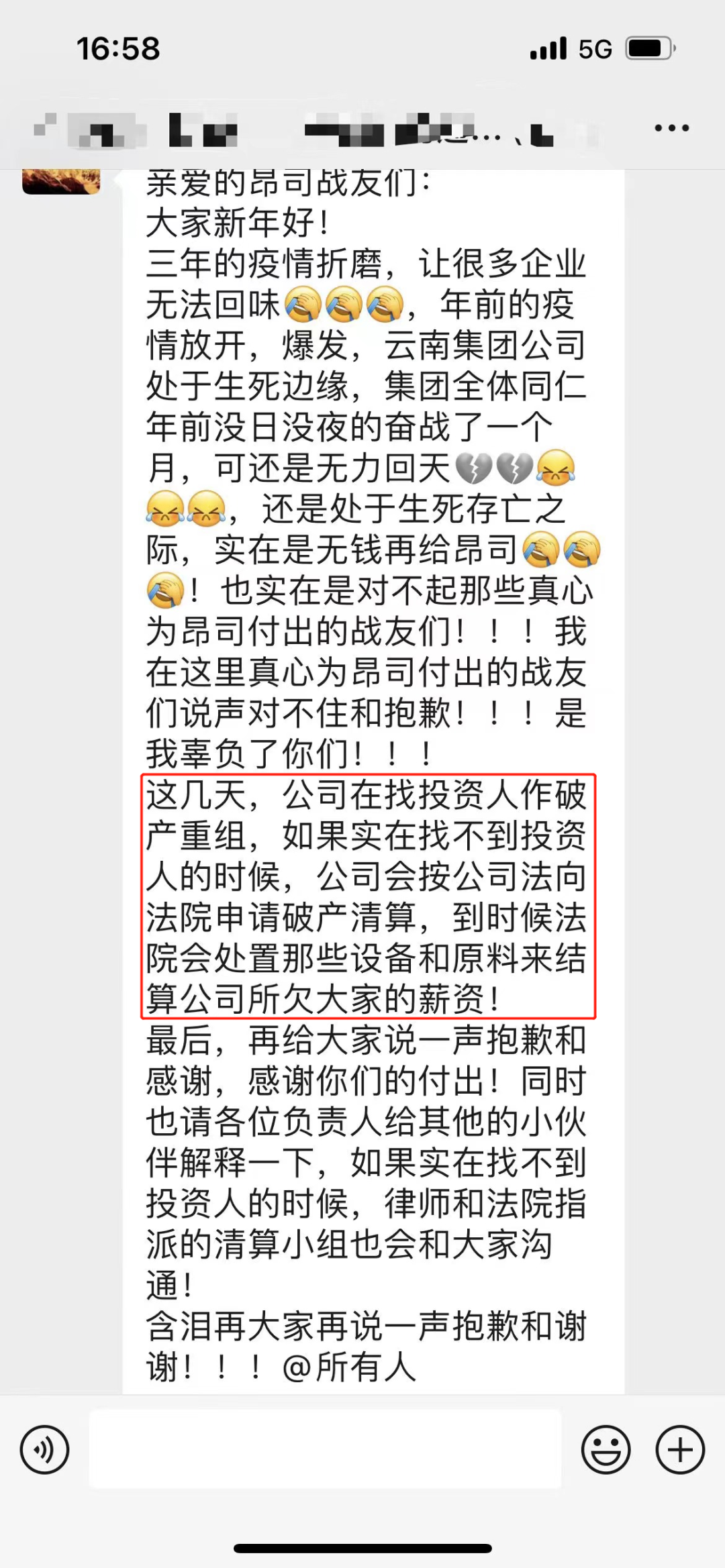Open the emoji sticker panel
This screenshot has height=1568, width=725.
606,1450
